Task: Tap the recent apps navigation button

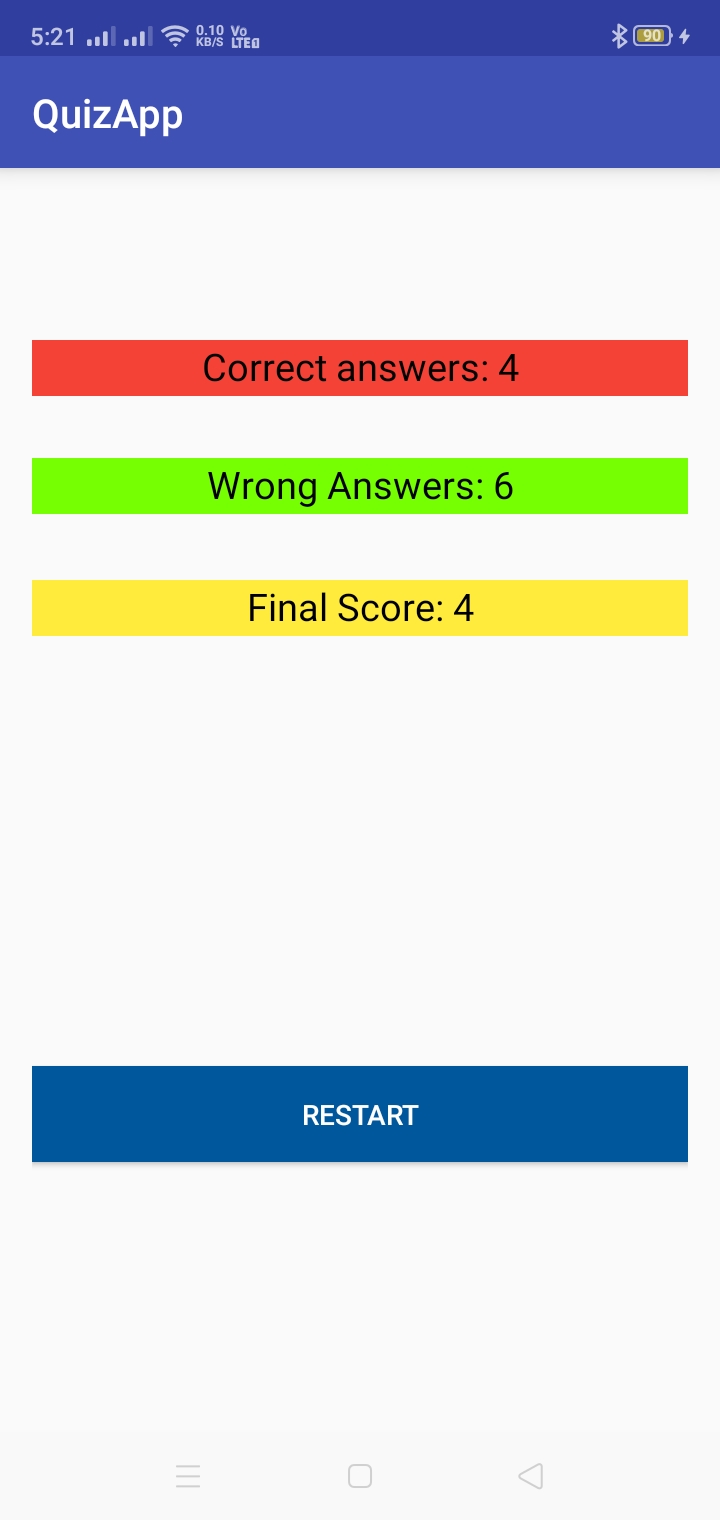Action: [x=188, y=1476]
